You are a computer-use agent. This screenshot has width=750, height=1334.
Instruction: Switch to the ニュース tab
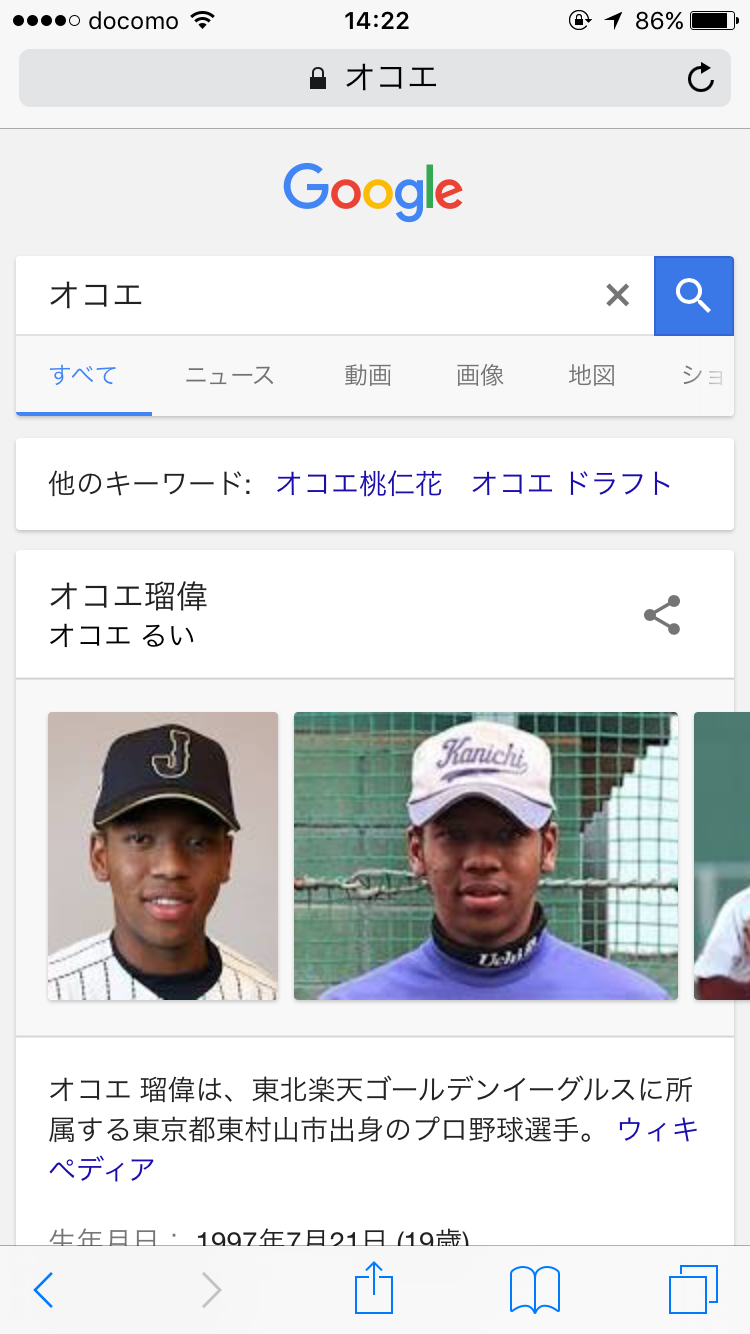(x=229, y=376)
